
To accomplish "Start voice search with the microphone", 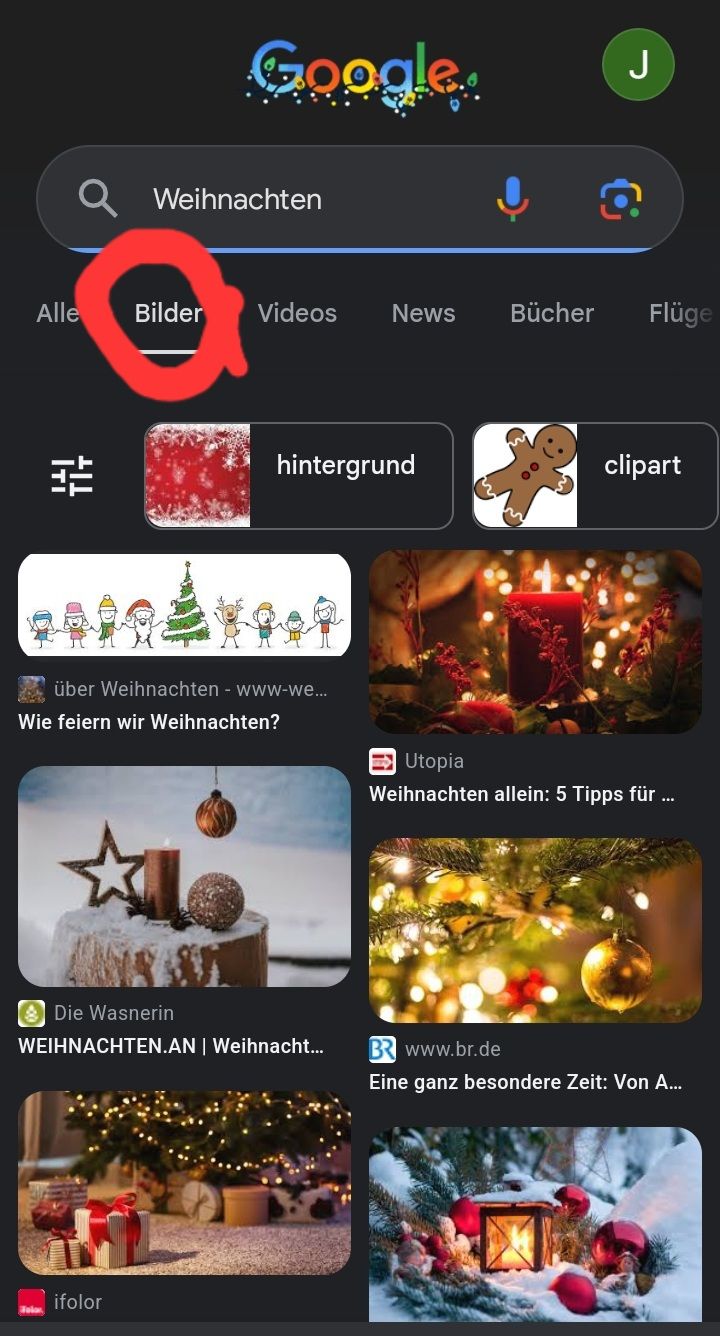I will [x=512, y=199].
